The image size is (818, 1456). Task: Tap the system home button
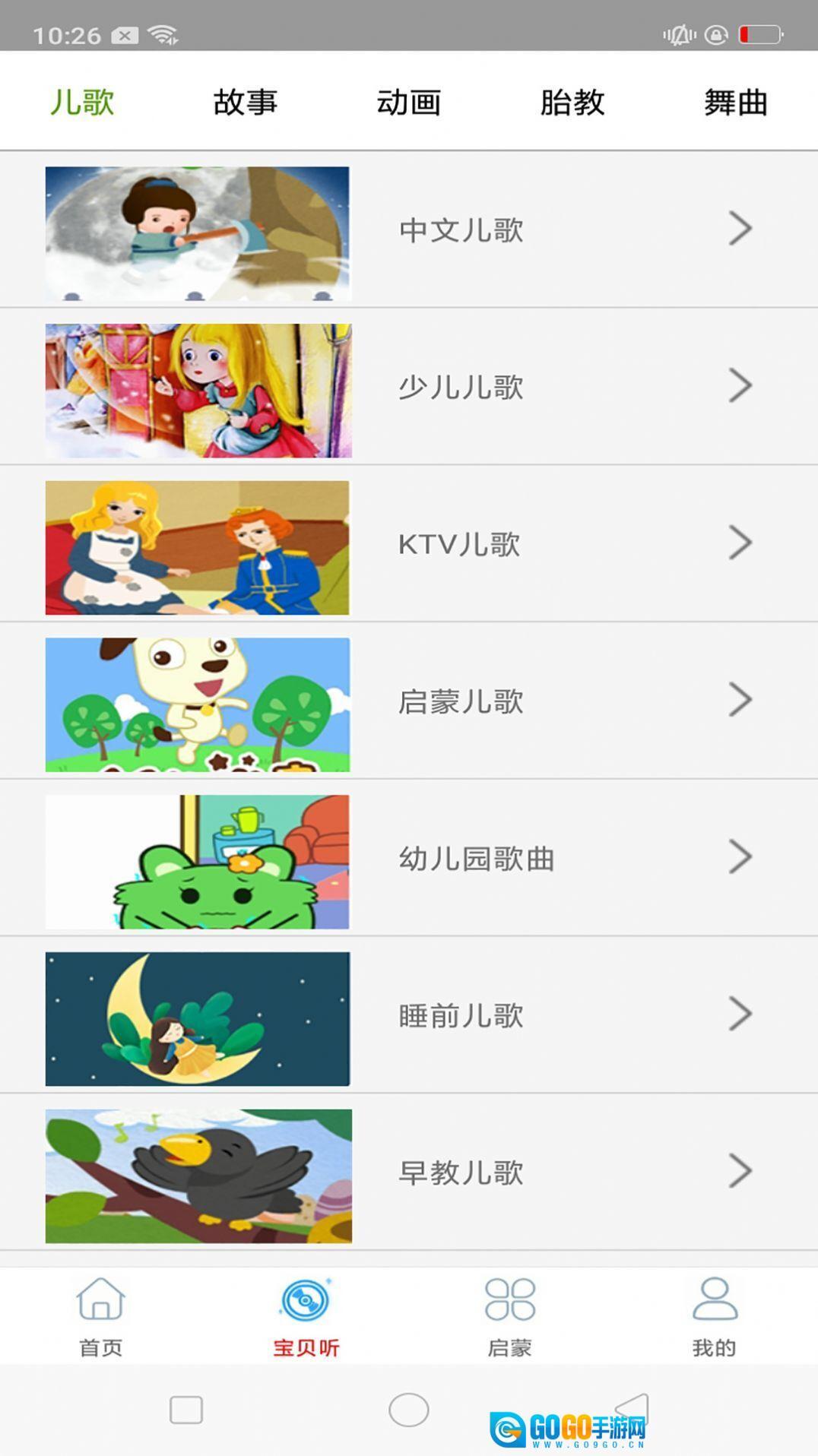tap(409, 1410)
